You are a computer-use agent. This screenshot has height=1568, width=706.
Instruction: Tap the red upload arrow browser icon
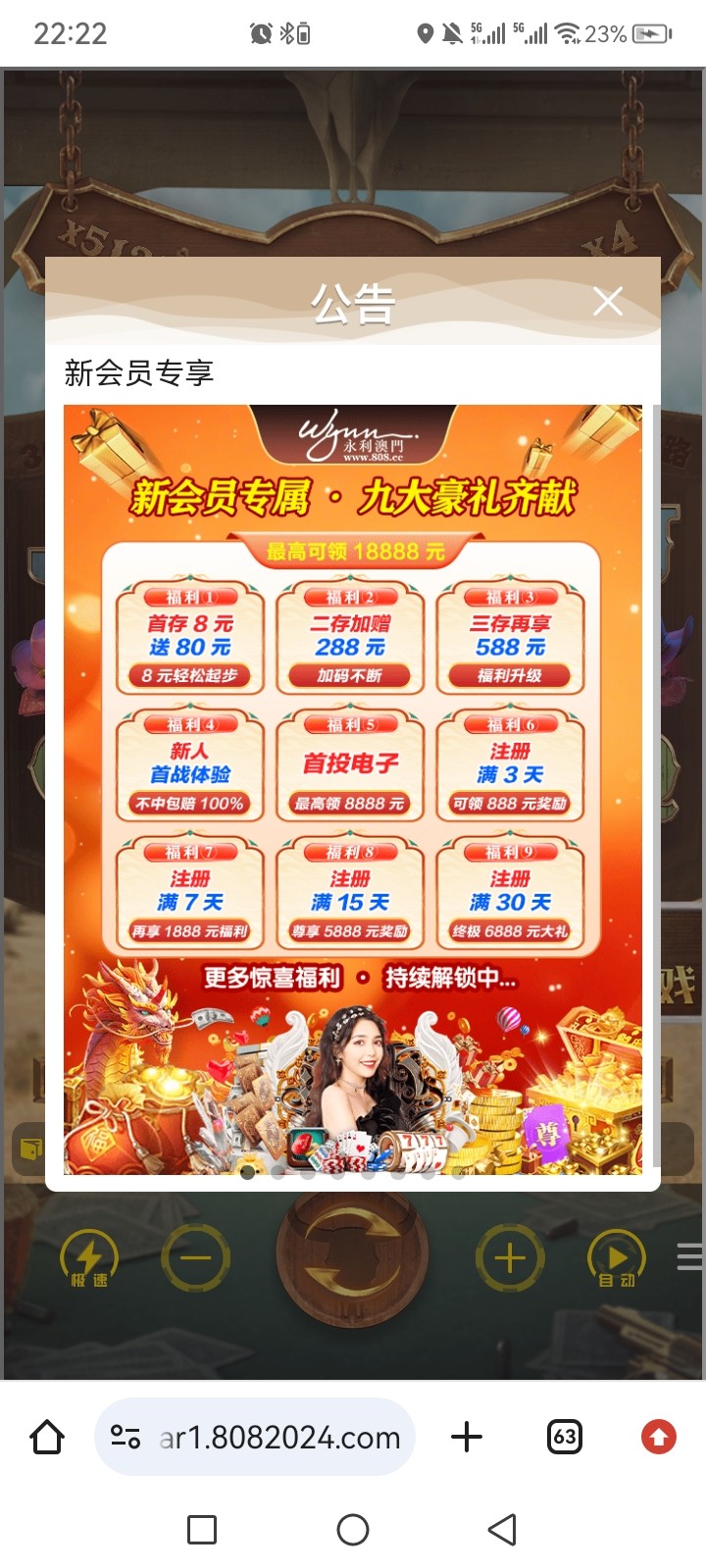[x=658, y=1437]
